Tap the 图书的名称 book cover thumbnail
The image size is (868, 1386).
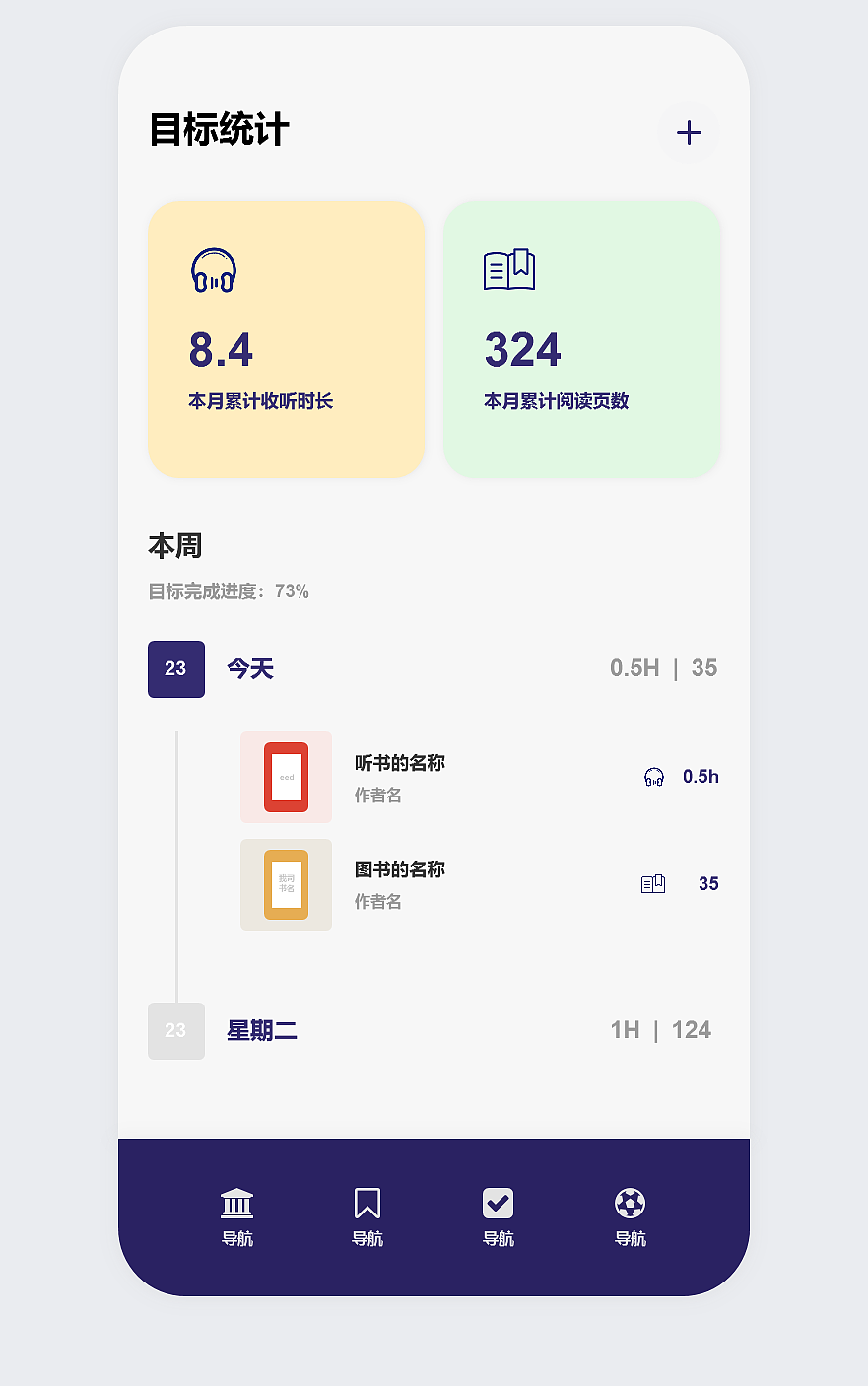tap(286, 884)
